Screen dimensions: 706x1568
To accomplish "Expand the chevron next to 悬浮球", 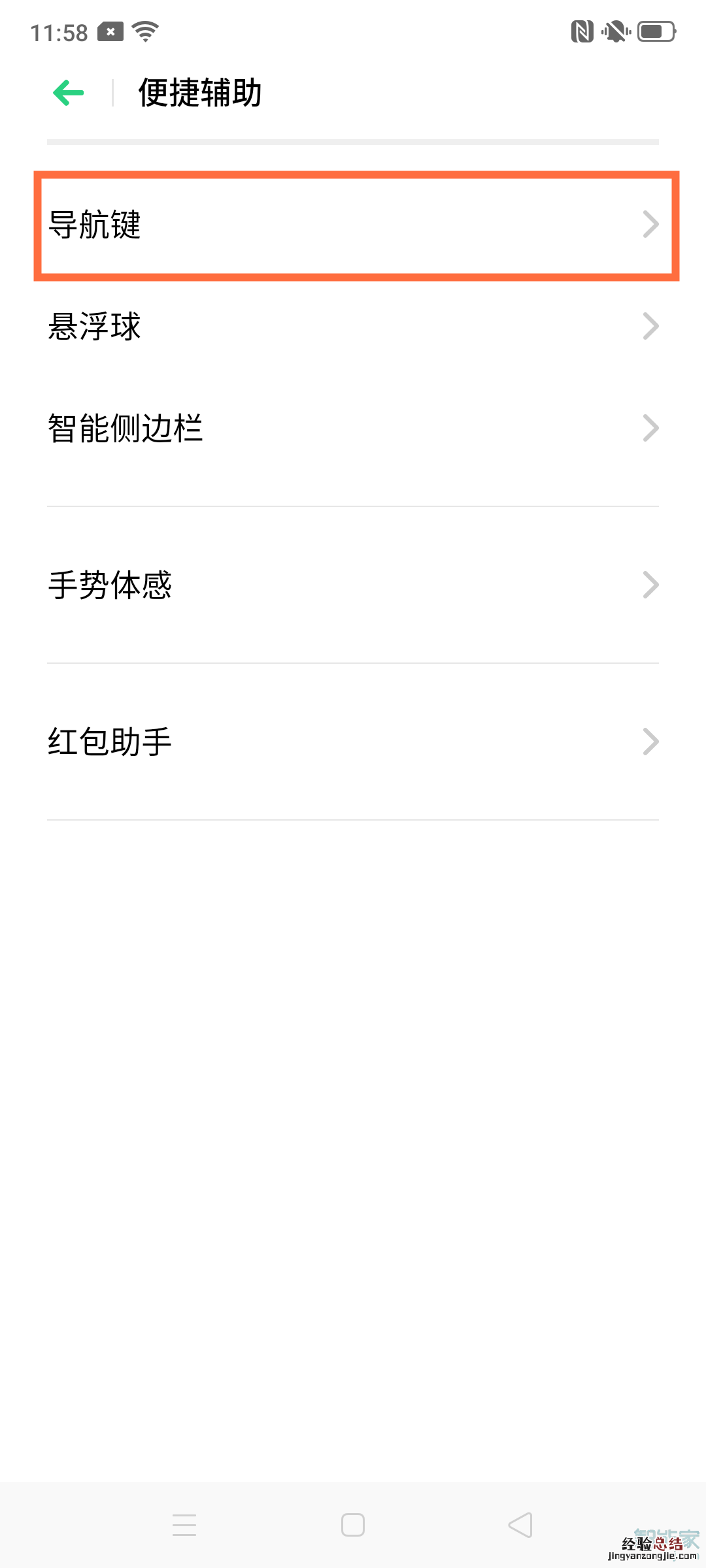I will (x=650, y=325).
